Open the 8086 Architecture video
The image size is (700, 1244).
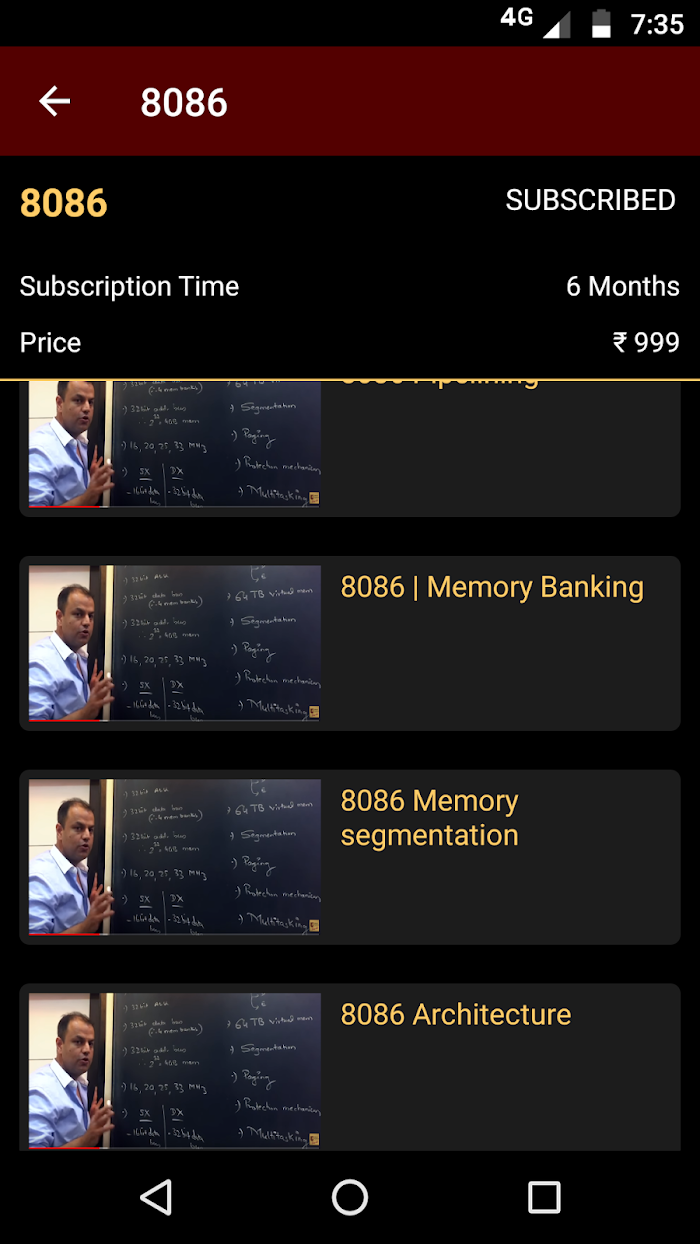(x=350, y=1067)
